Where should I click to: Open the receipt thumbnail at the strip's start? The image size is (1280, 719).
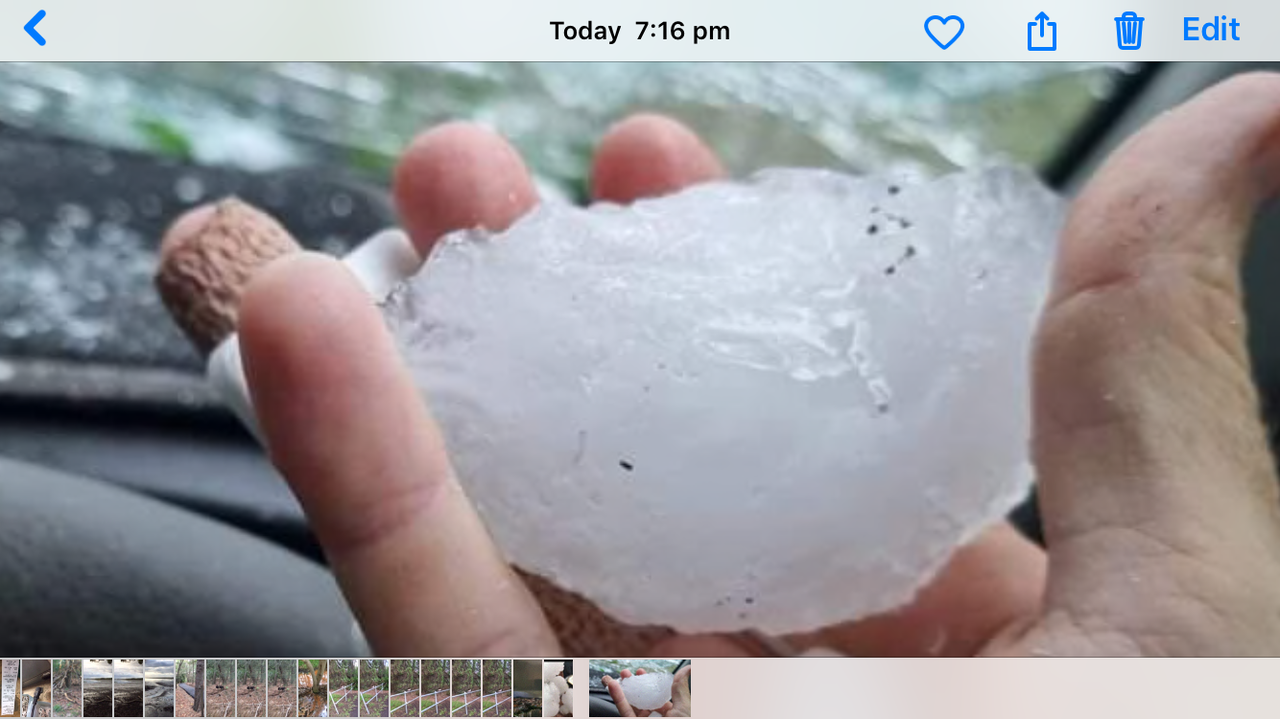pos(10,688)
